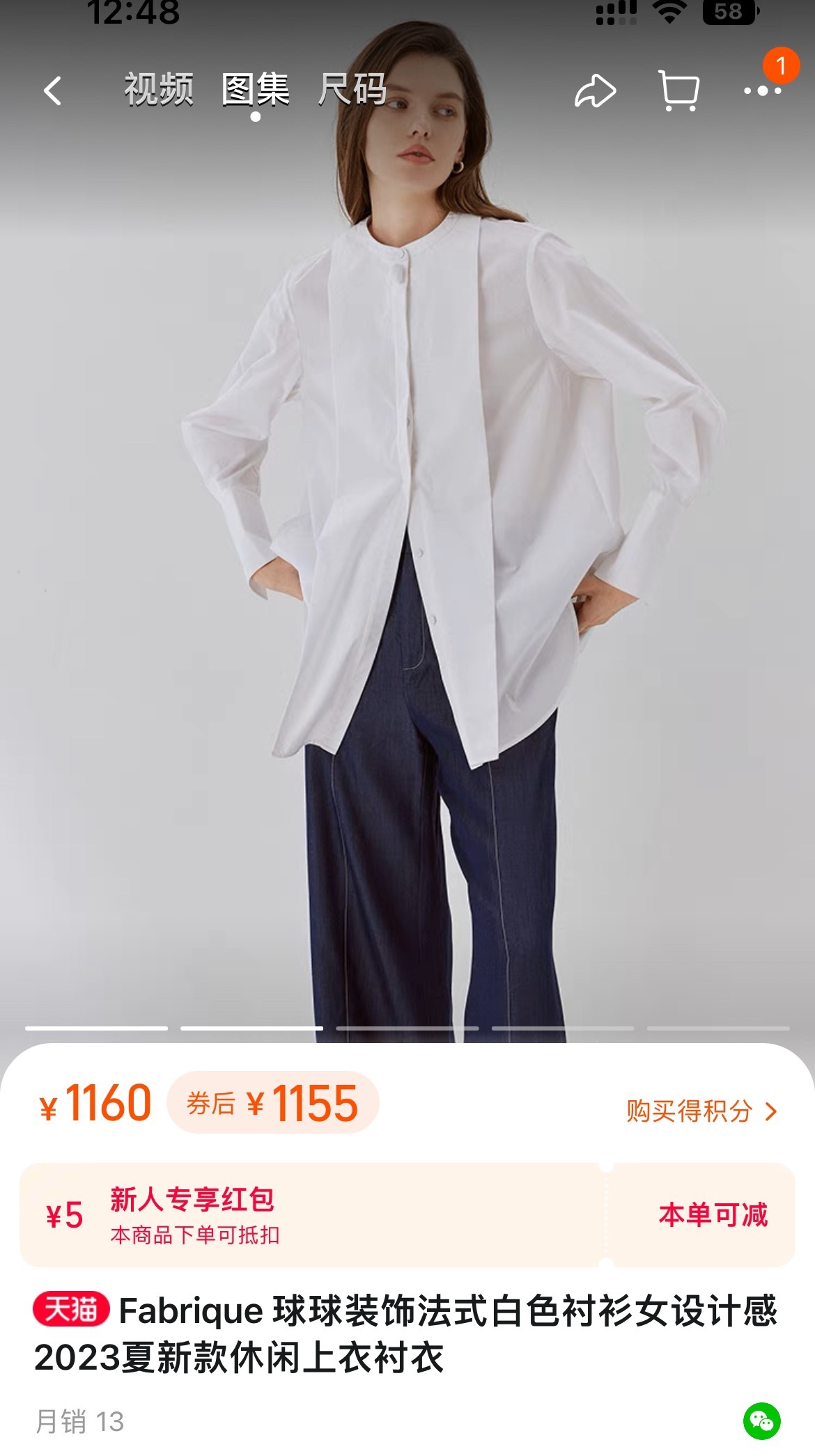Image resolution: width=815 pixels, height=1456 pixels.
Task: View the 券后 ¥1155 coupon price
Action: (273, 1103)
